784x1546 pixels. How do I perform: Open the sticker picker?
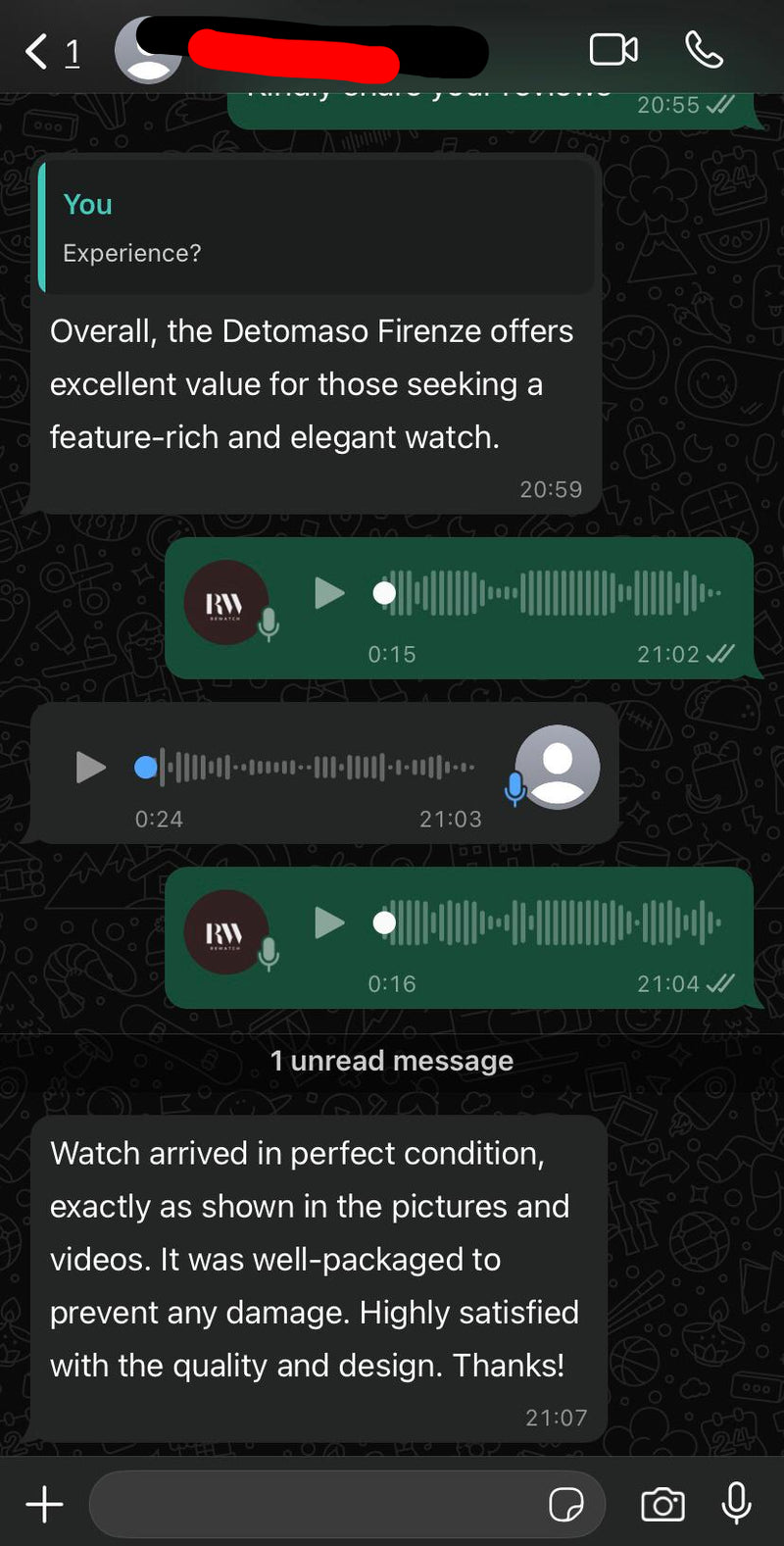click(566, 1504)
